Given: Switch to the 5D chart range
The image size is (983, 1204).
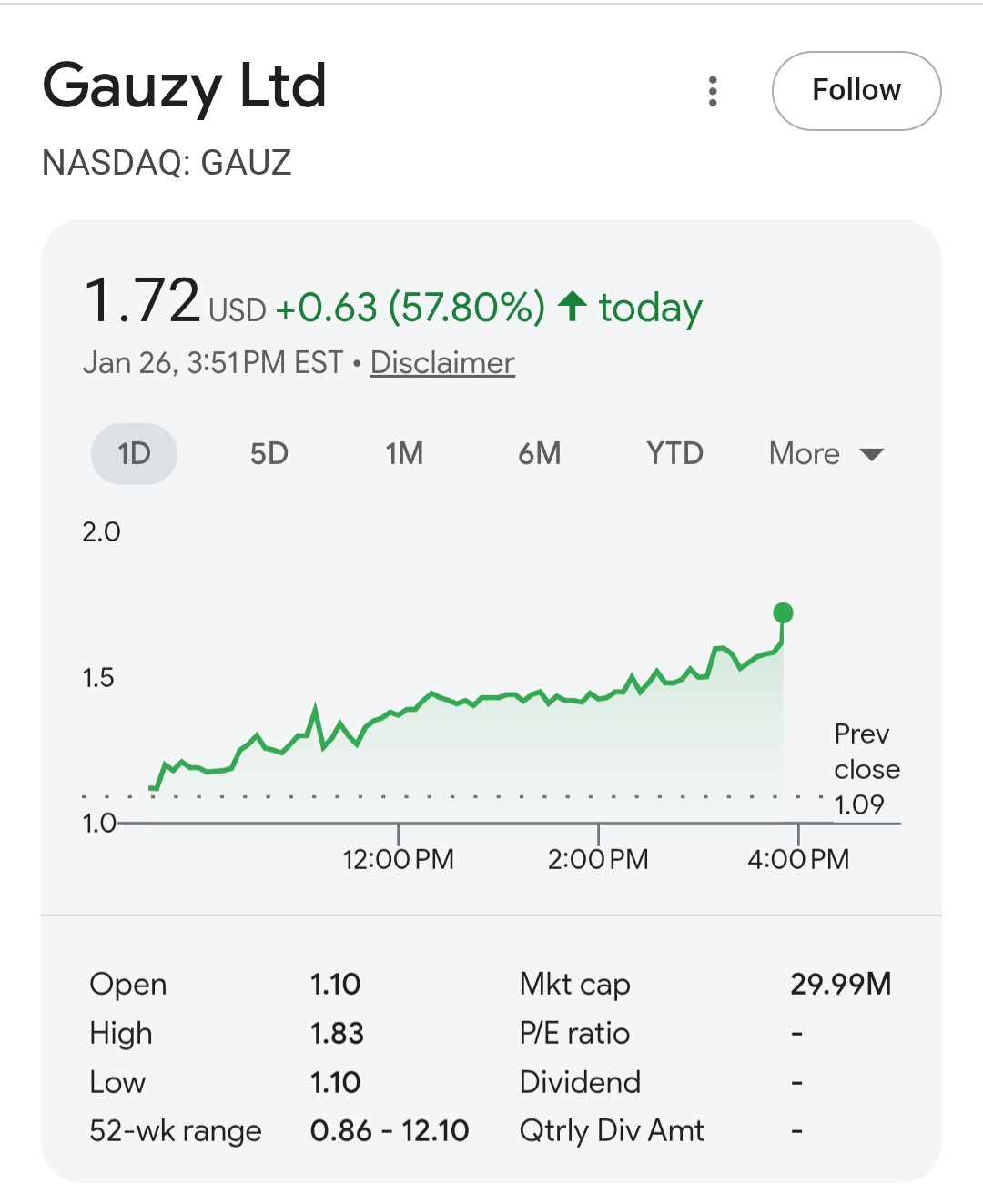Looking at the screenshot, I should 269,453.
